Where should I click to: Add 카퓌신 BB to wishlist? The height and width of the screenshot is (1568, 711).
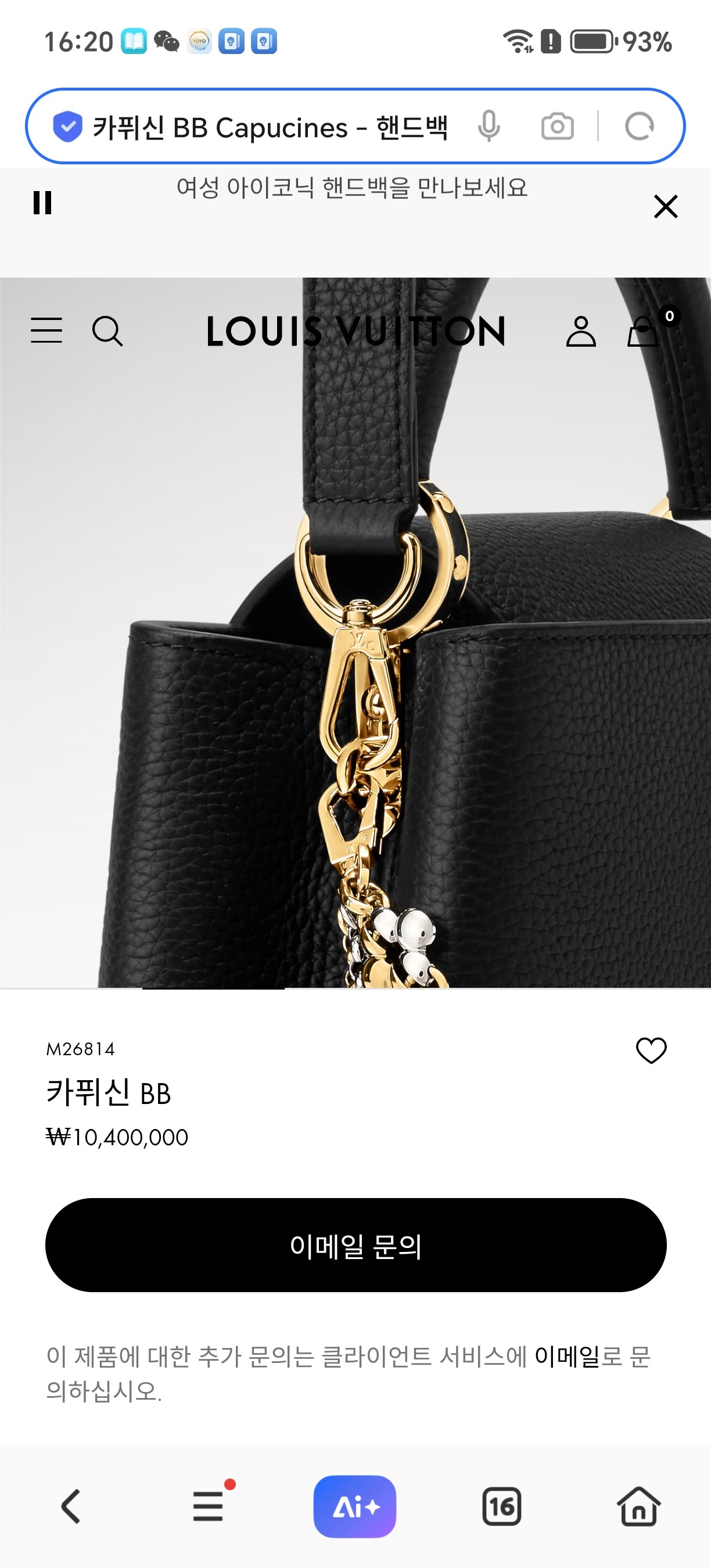point(651,1051)
